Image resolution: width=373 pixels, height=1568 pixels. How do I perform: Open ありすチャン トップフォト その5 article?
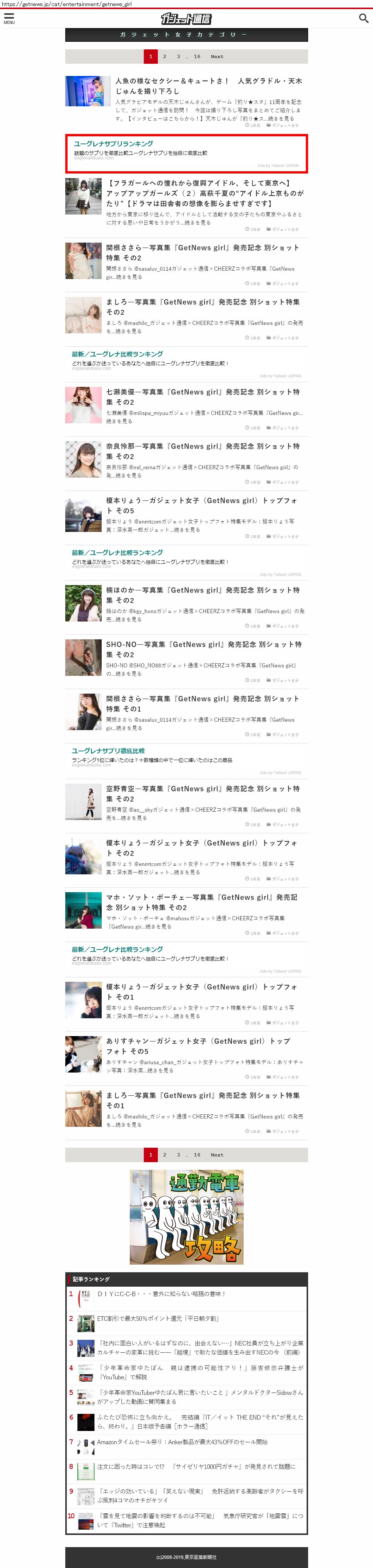(x=198, y=1046)
